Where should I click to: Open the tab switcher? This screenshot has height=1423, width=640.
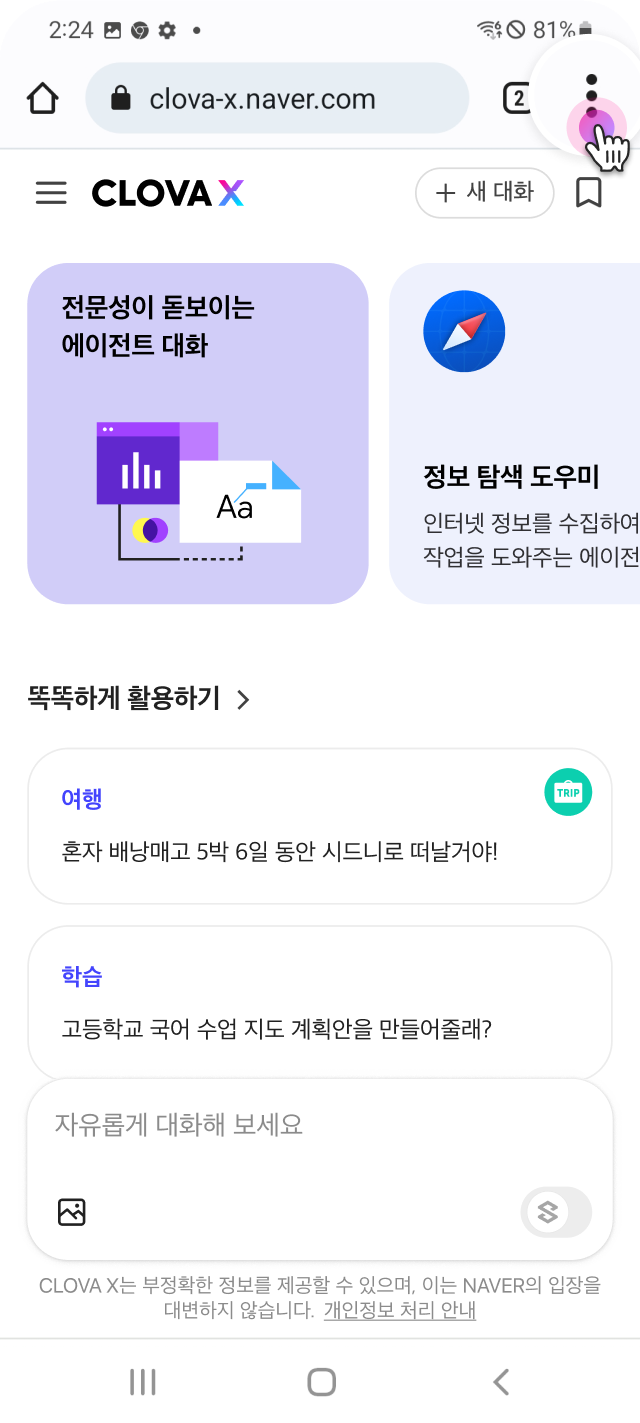[x=517, y=98]
